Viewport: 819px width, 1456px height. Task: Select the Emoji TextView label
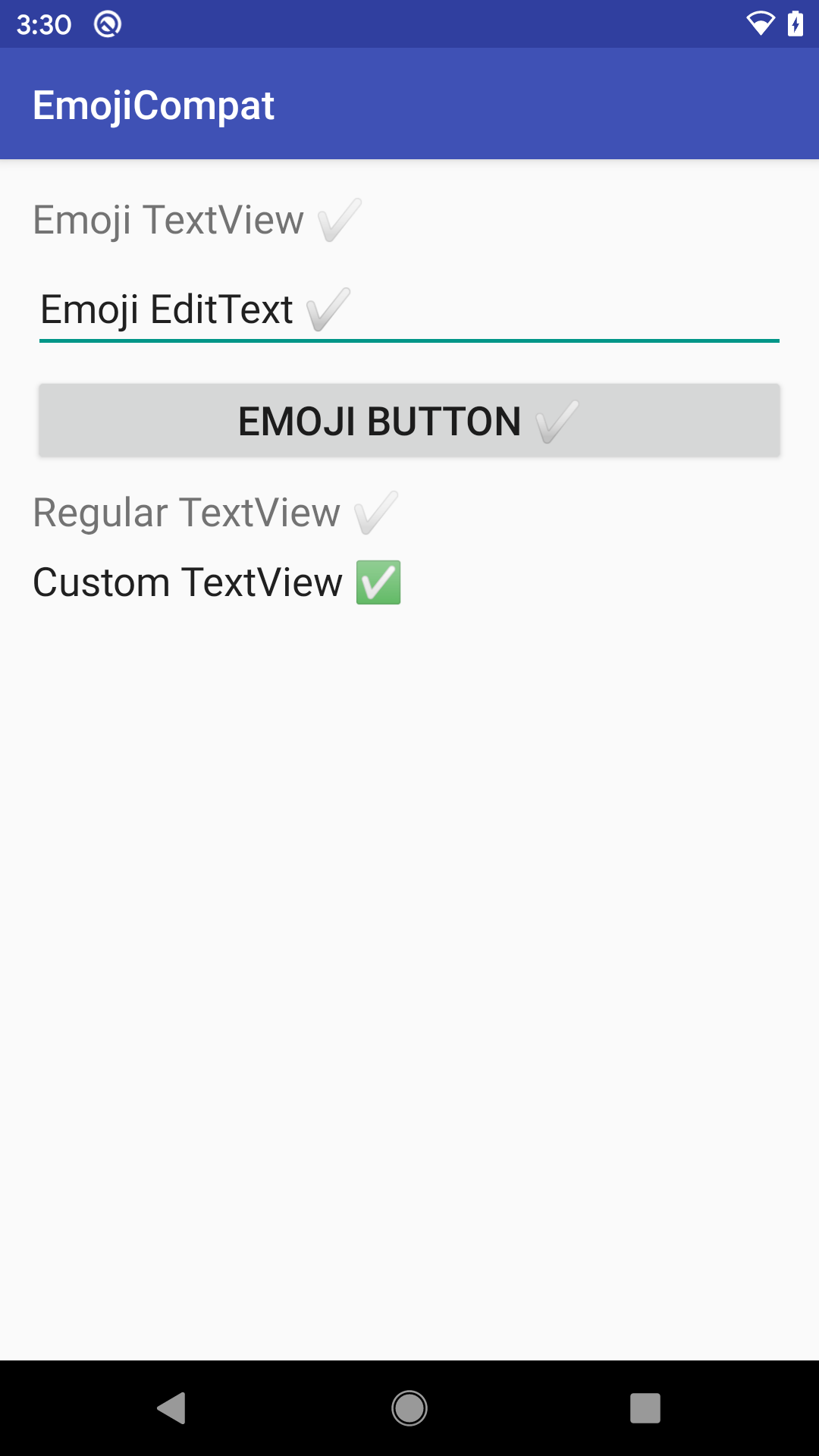(x=167, y=220)
